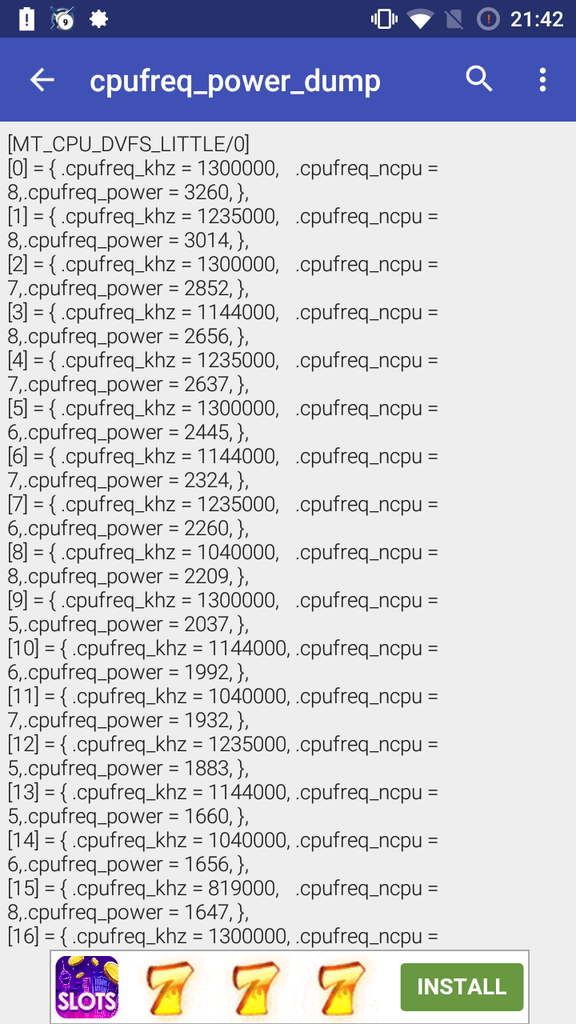
Task: Tap the INSTALL button on the ad
Action: coord(462,987)
